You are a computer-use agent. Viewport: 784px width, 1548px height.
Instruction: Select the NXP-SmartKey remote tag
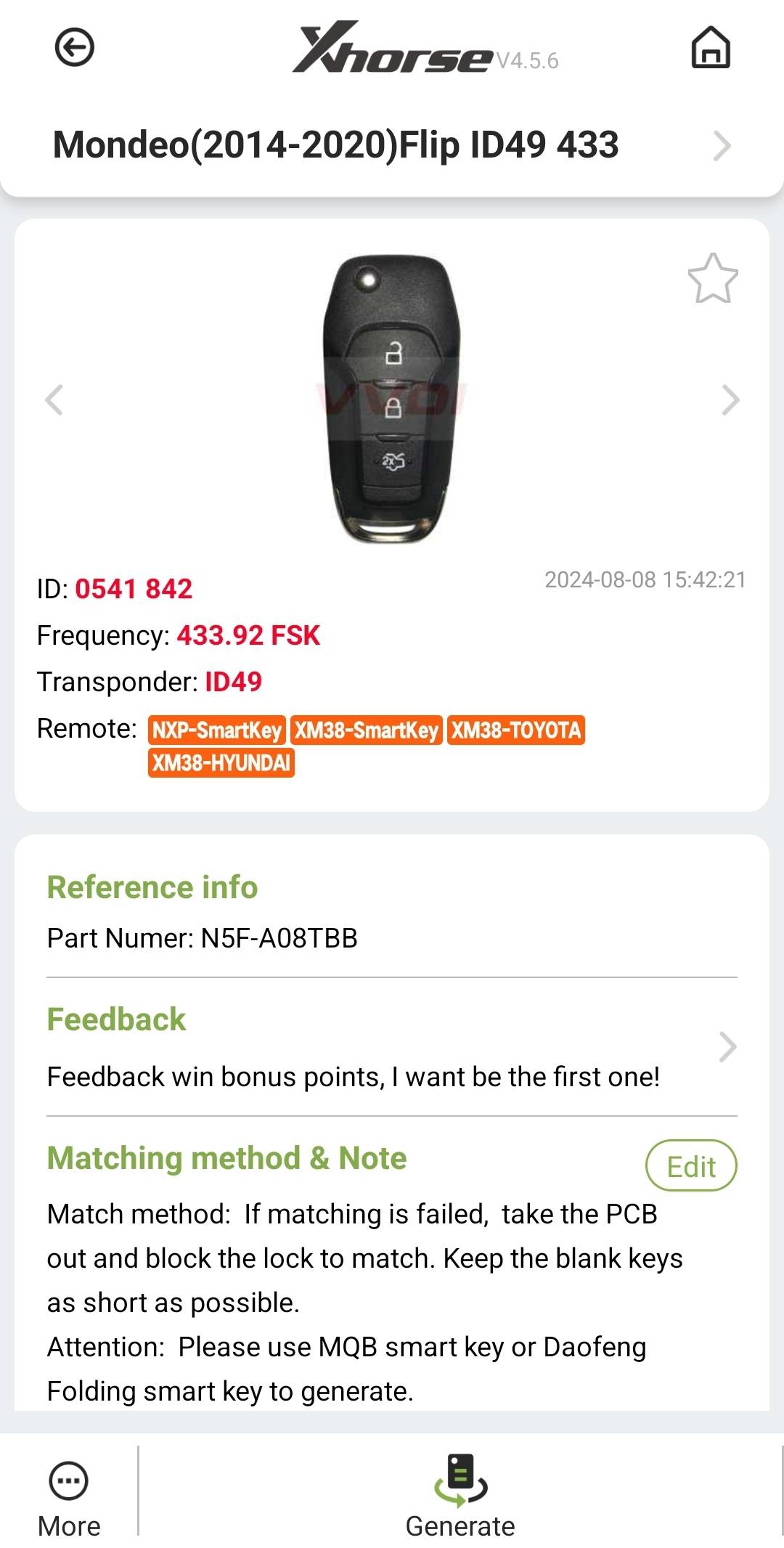[x=217, y=730]
